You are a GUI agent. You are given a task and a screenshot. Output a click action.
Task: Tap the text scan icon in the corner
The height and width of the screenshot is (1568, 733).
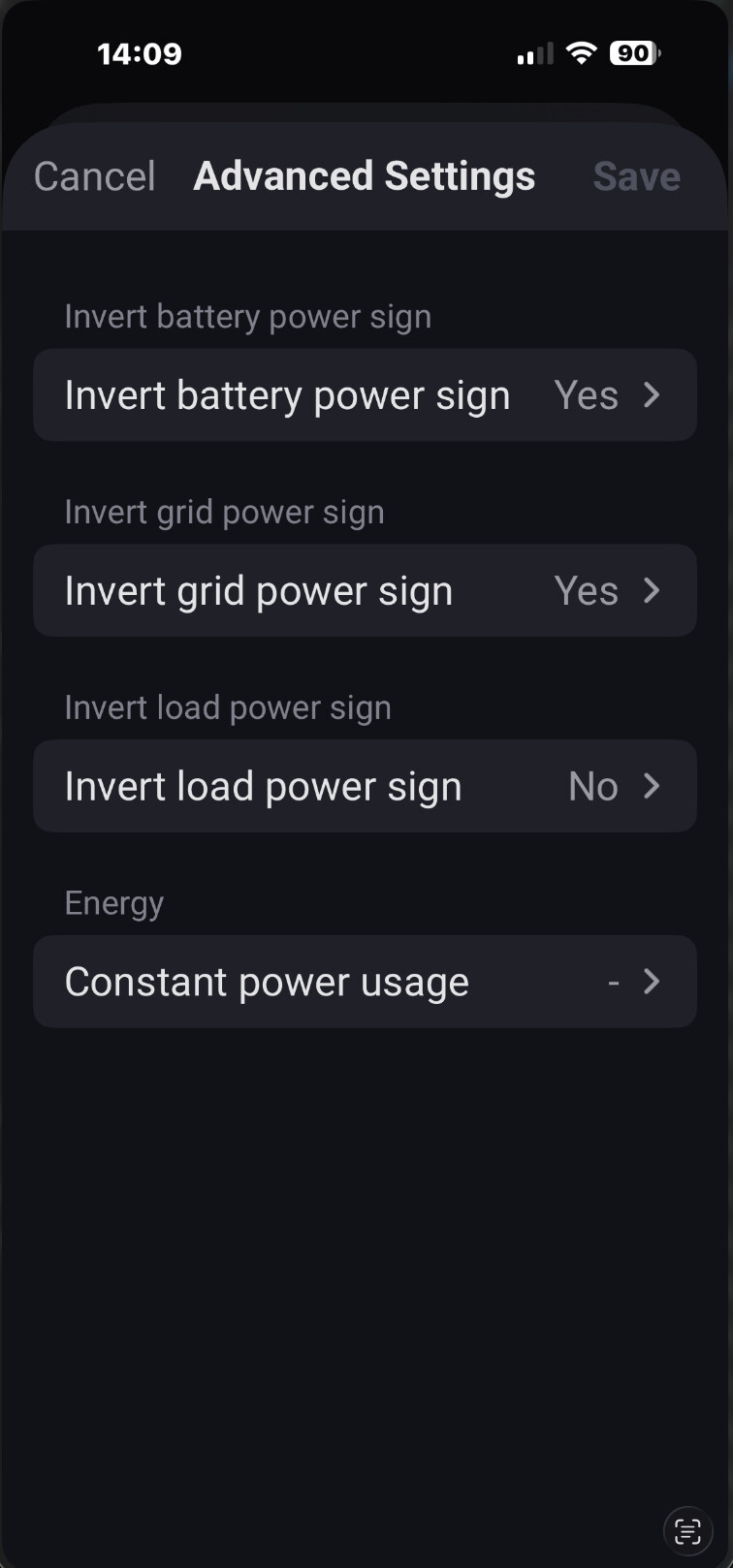[687, 1531]
